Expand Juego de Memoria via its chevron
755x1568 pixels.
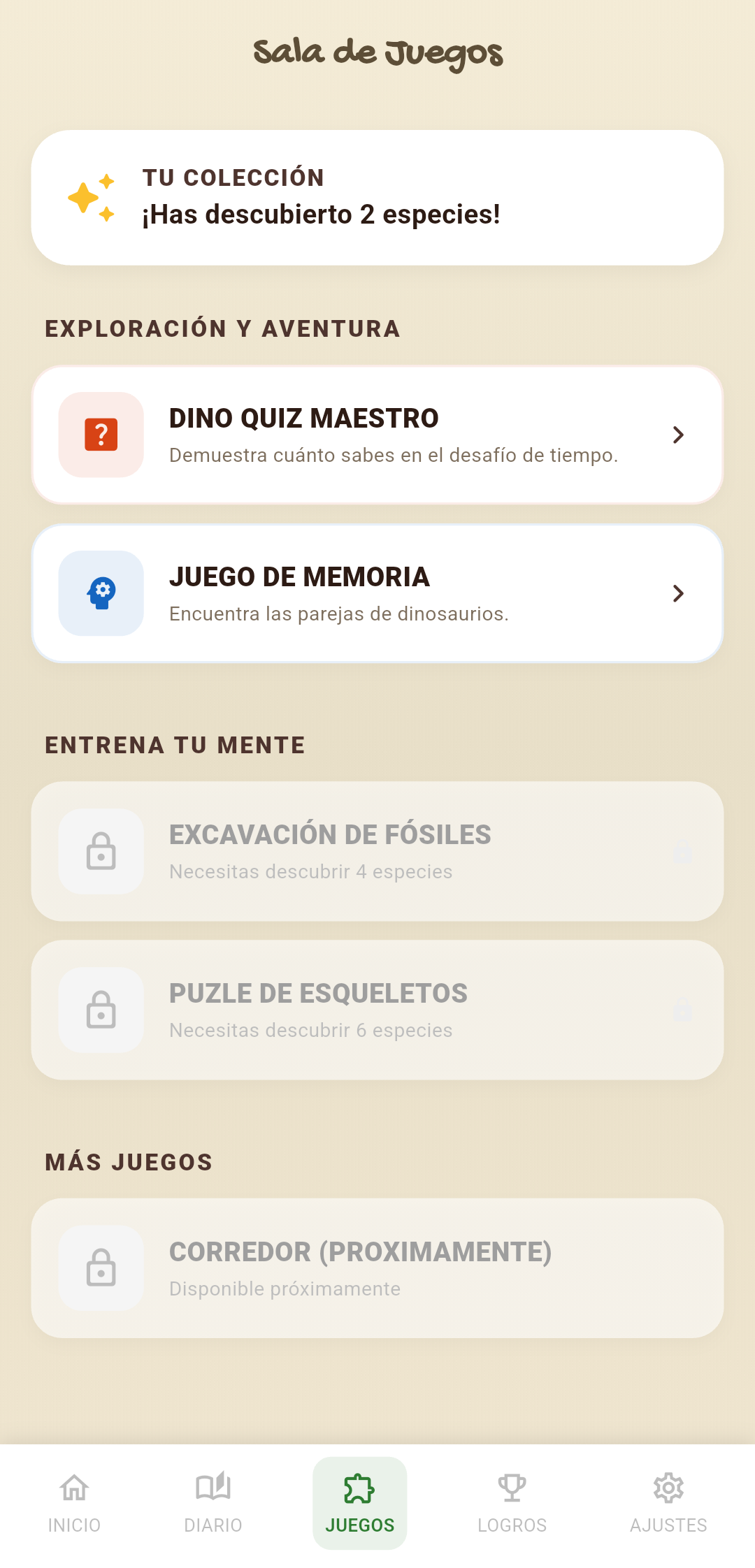coord(677,593)
